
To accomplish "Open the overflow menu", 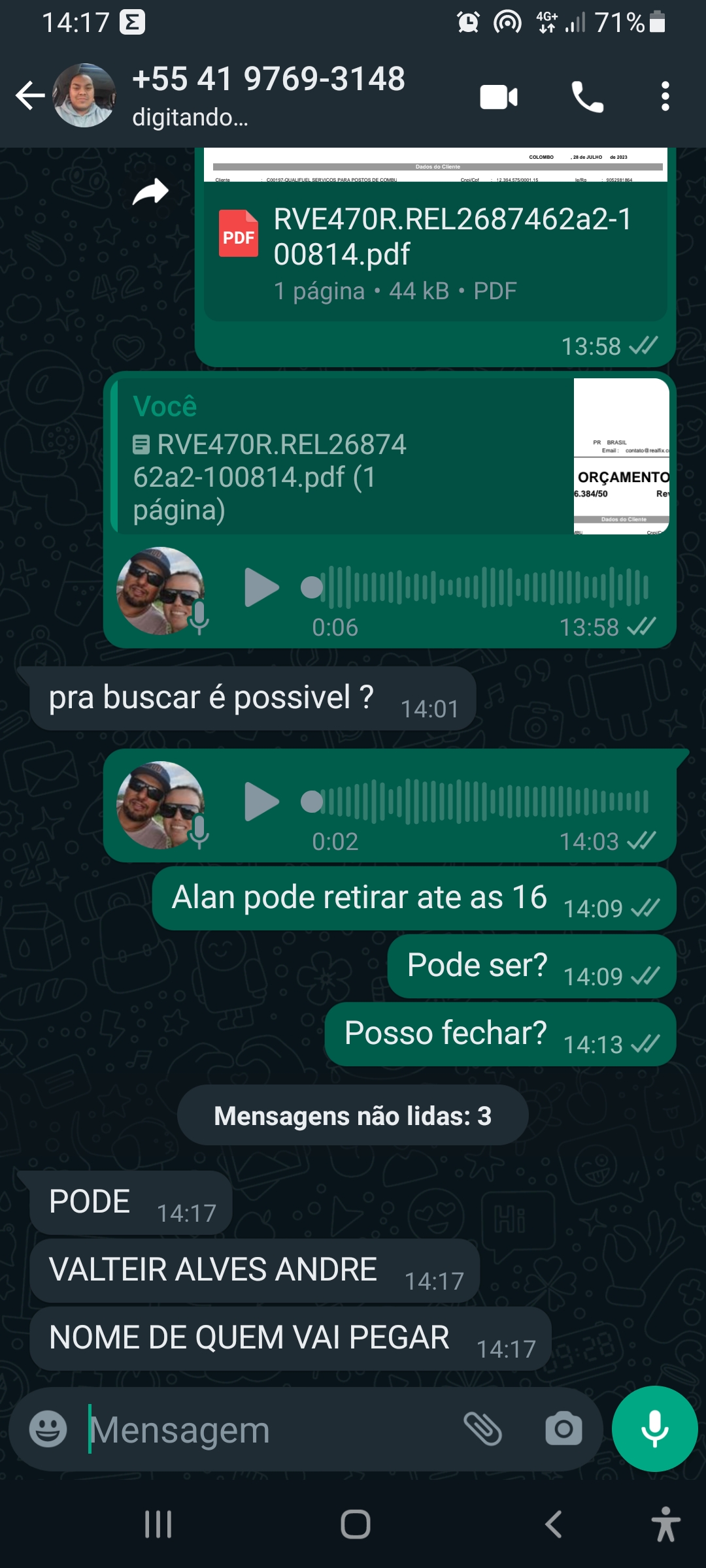I will coord(665,97).
